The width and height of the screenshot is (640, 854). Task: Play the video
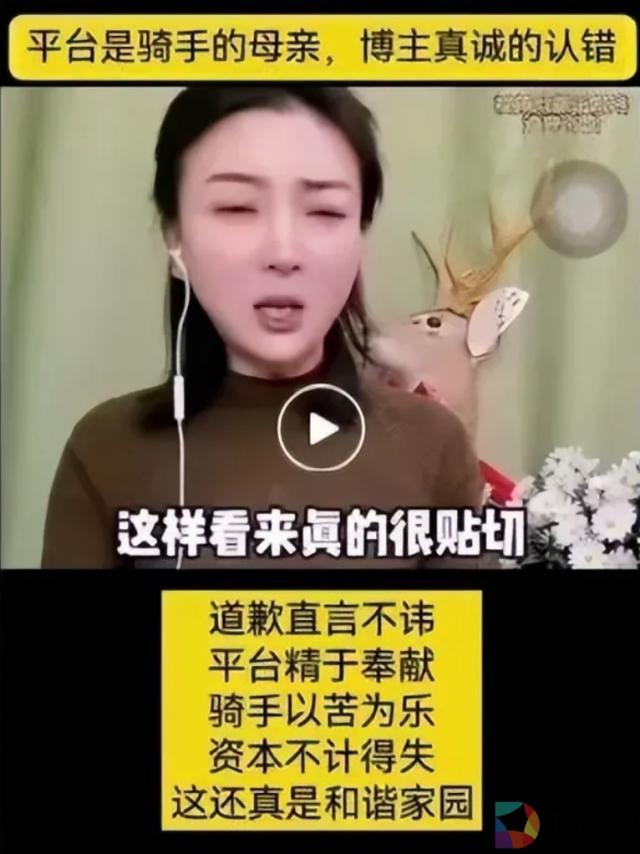[x=321, y=428]
